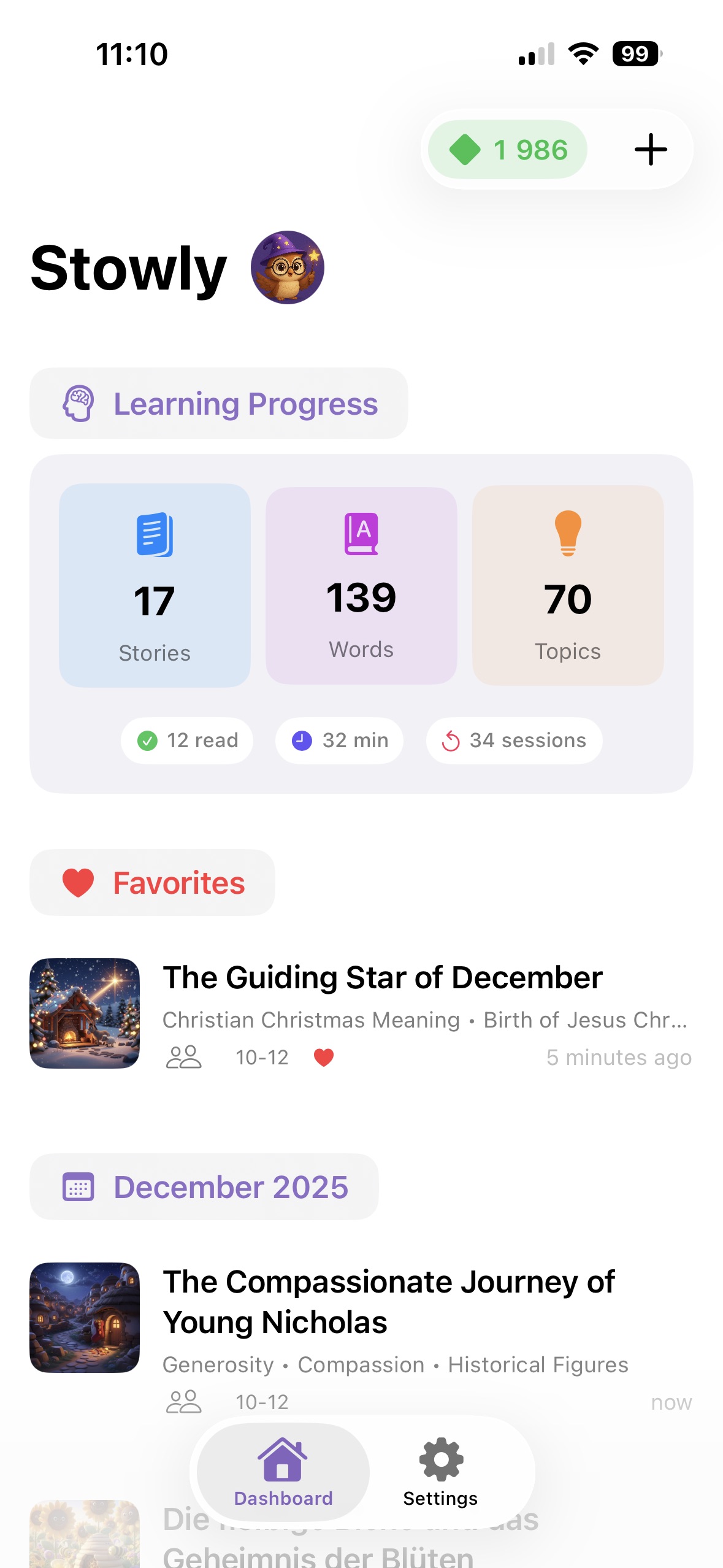Screen dimensions: 723x1568
Task: Click the owl wizard avatar next to Stowly
Action: click(288, 270)
